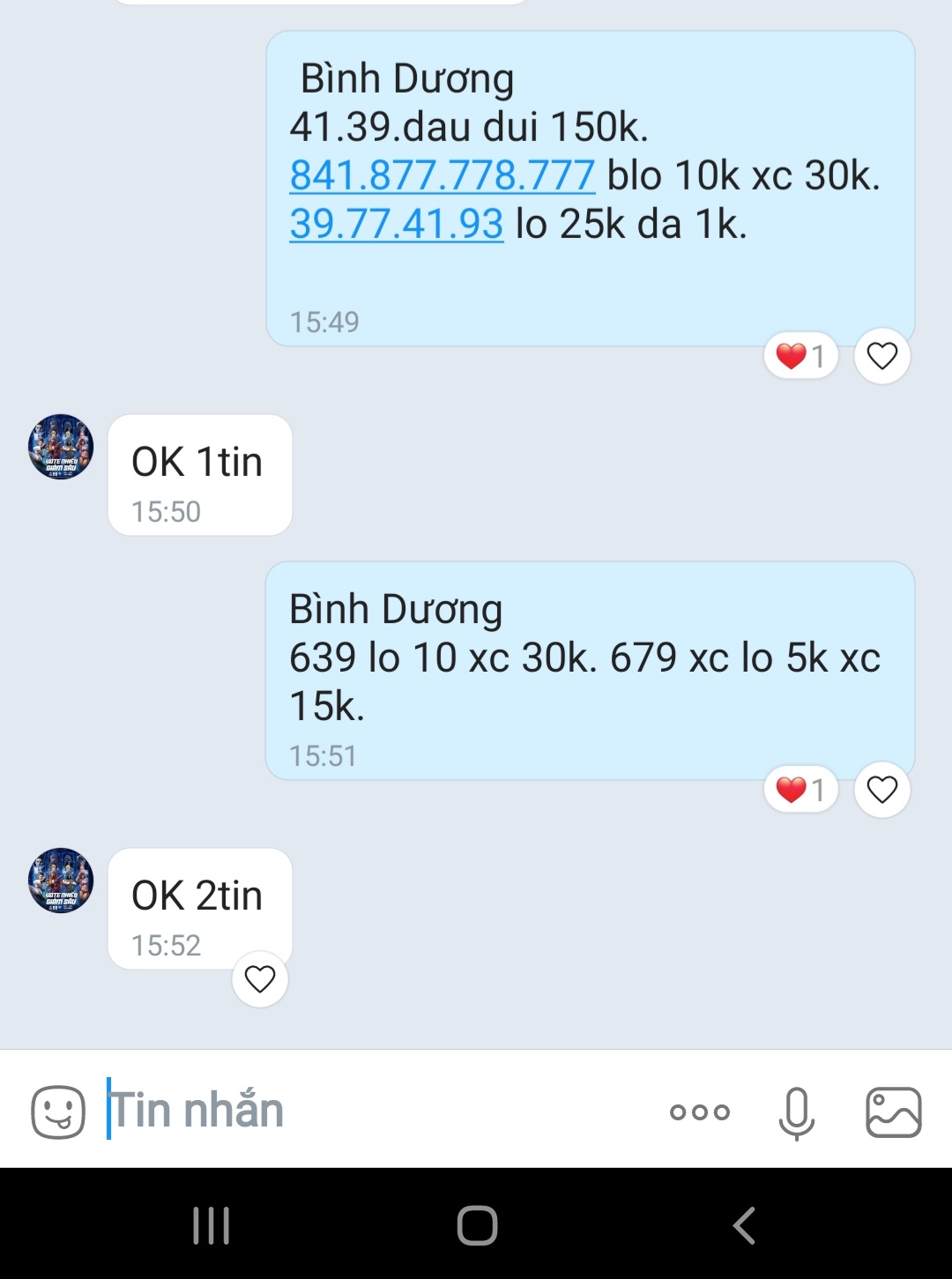Open sender avatar next to "OK 2tin"
Screen dimensions: 952x1279
click(x=61, y=881)
